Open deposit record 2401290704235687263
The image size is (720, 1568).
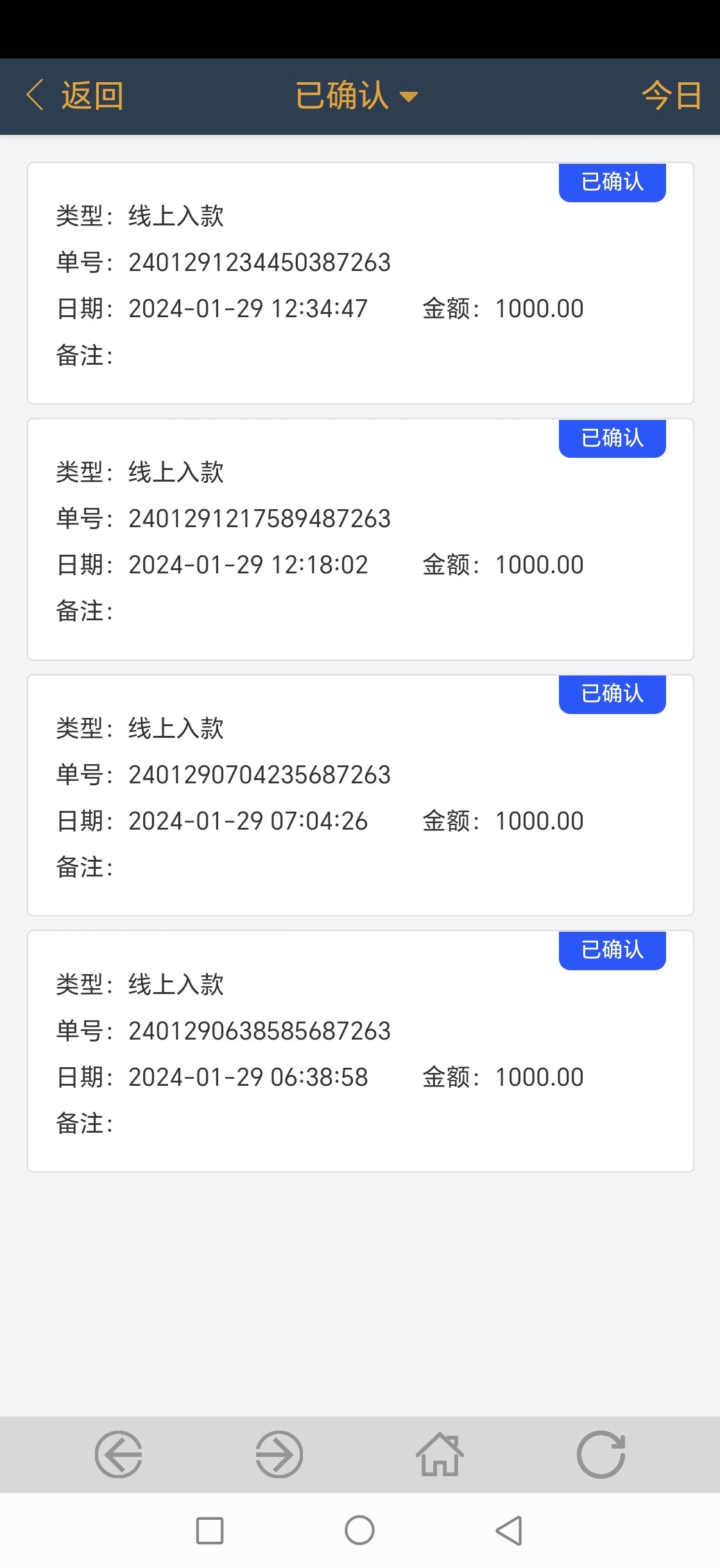[x=360, y=795]
